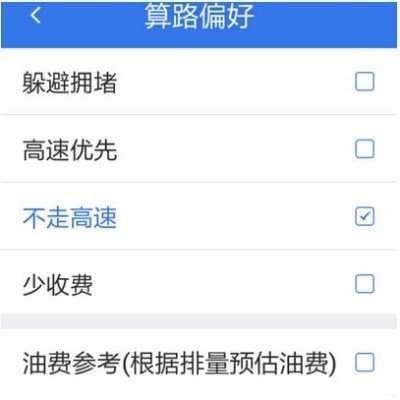Enable the 躲避拥堵 checkbox
This screenshot has height=400, width=400.
point(365,82)
